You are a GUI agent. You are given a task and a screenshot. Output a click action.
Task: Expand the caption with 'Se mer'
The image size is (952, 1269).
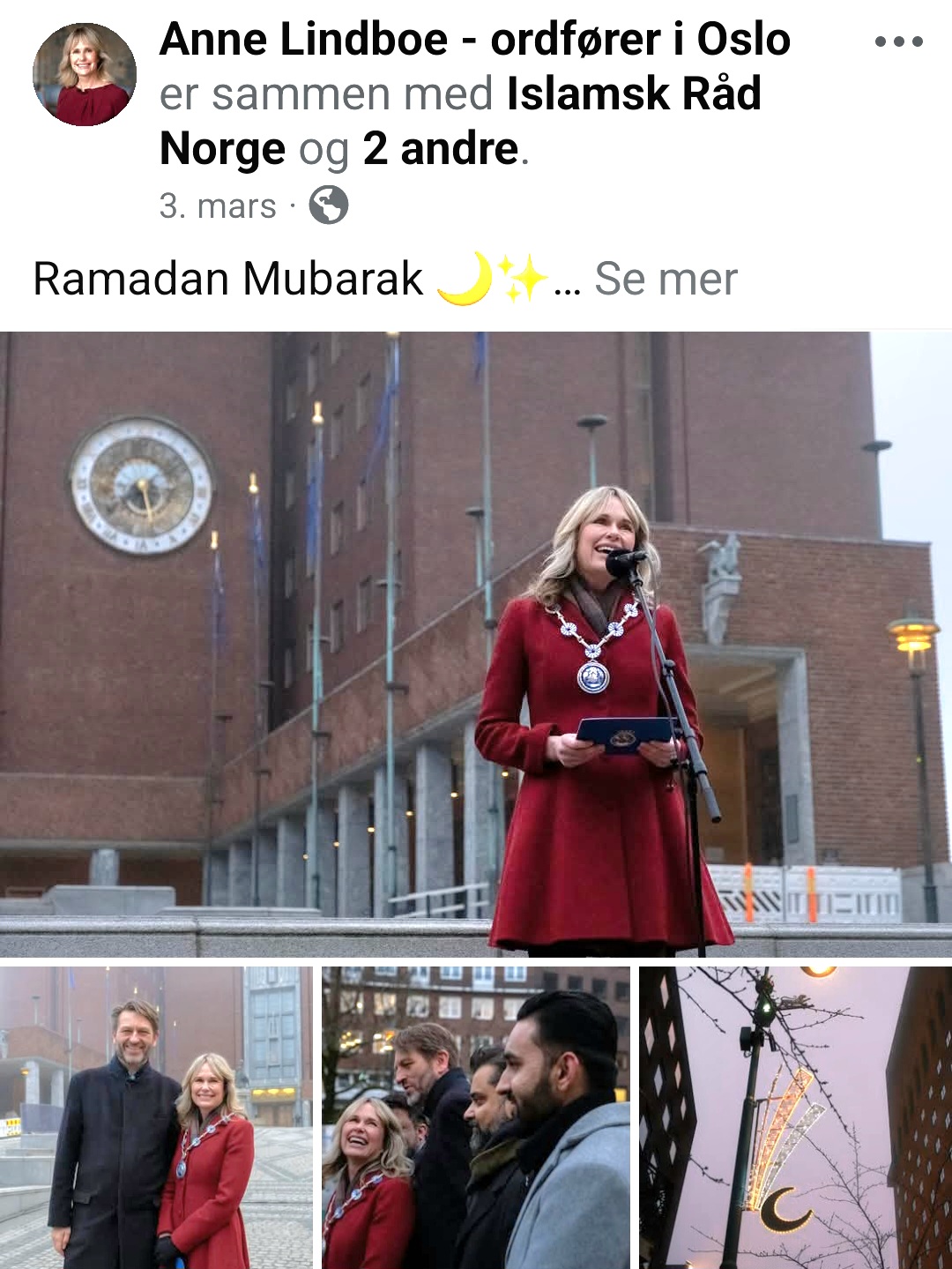point(666,280)
